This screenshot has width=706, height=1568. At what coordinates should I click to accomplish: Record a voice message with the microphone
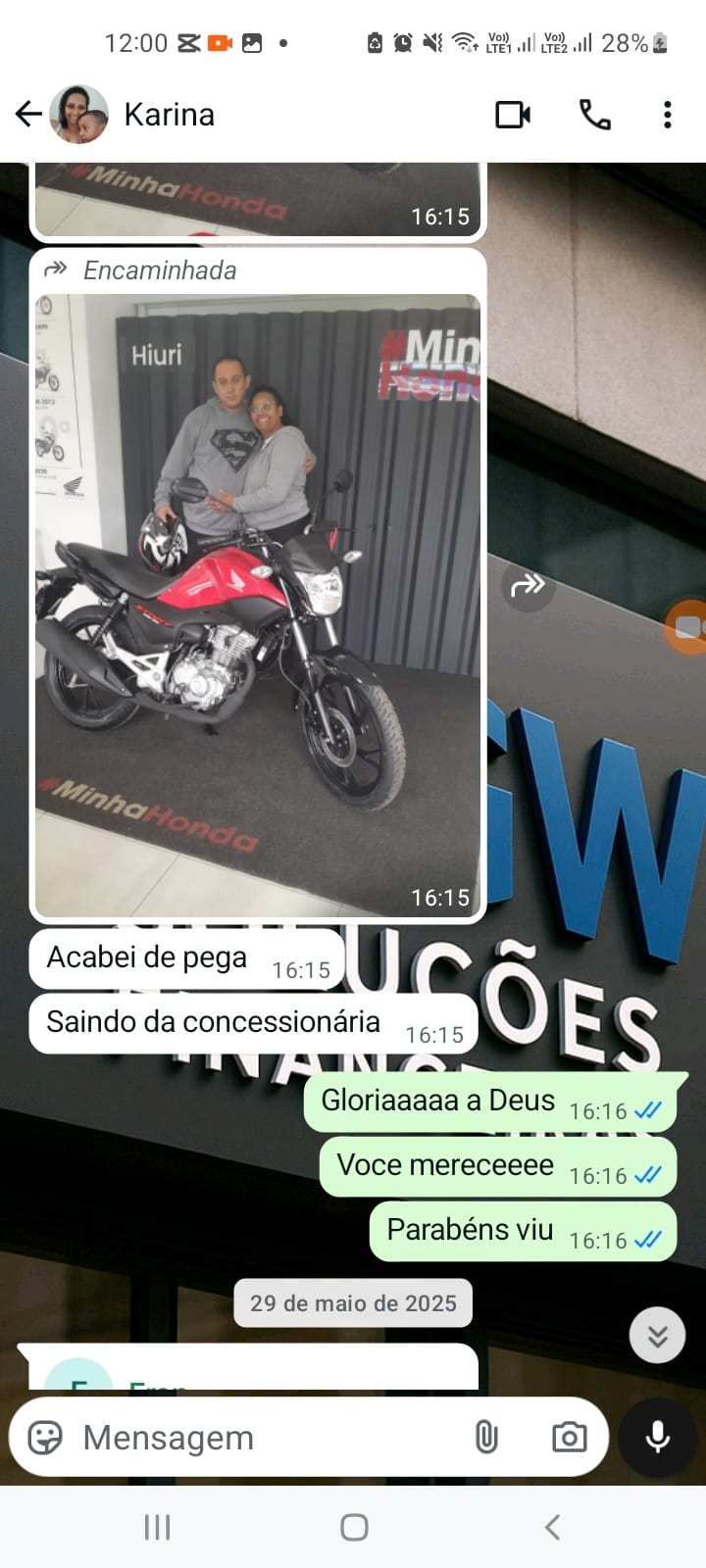coord(657,1437)
